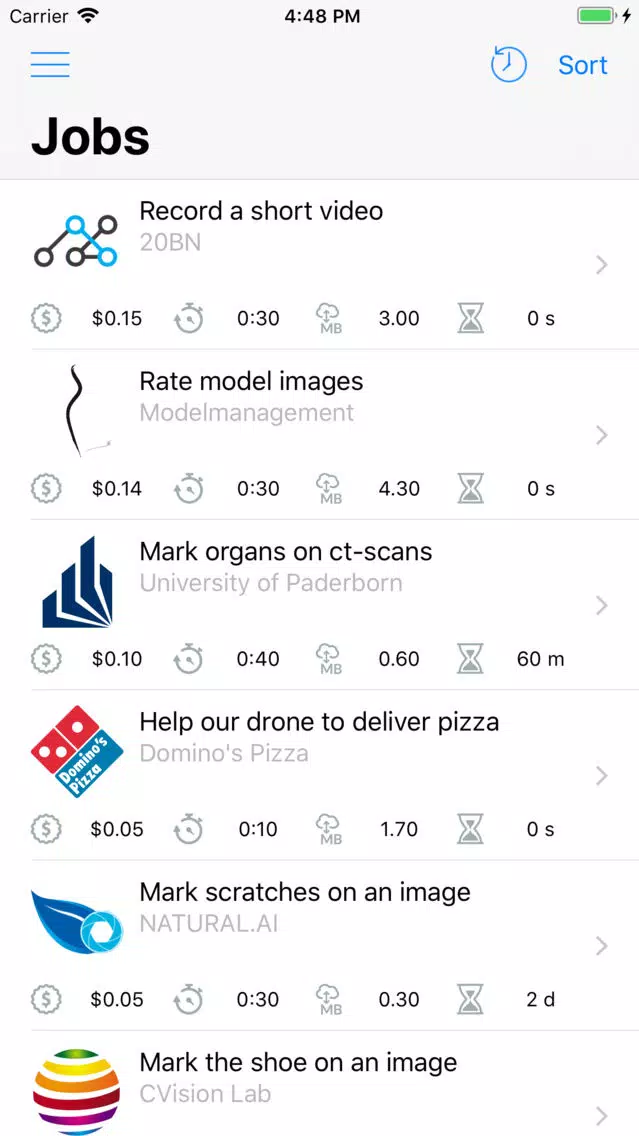This screenshot has height=1136, width=639.
Task: Open the Rate model images job
Action: (320, 435)
